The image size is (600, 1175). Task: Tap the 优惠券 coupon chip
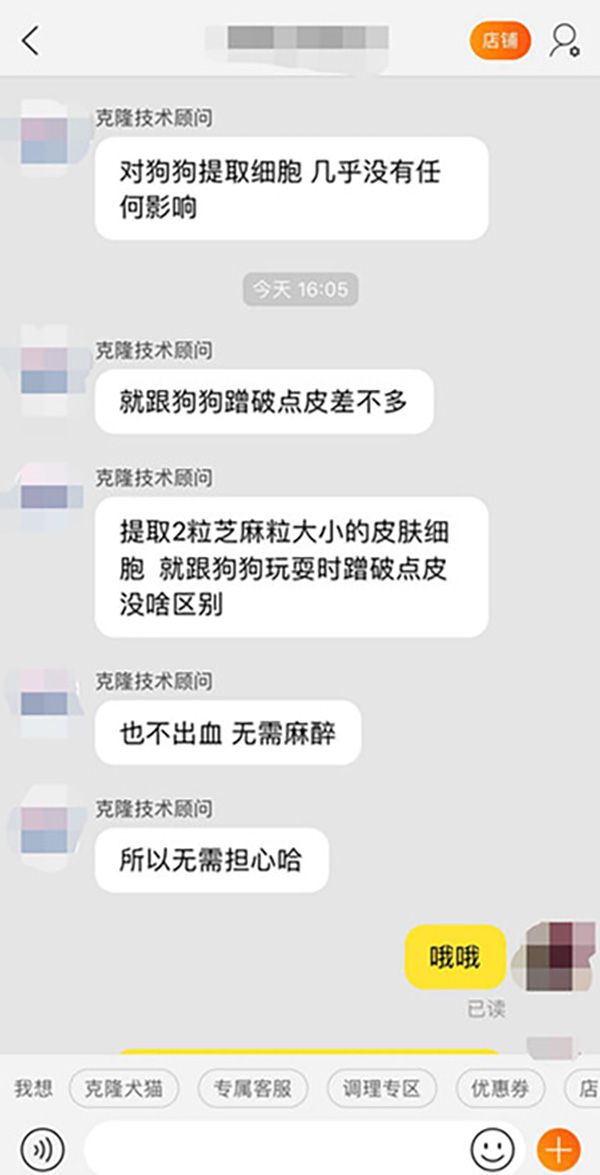click(x=500, y=1087)
